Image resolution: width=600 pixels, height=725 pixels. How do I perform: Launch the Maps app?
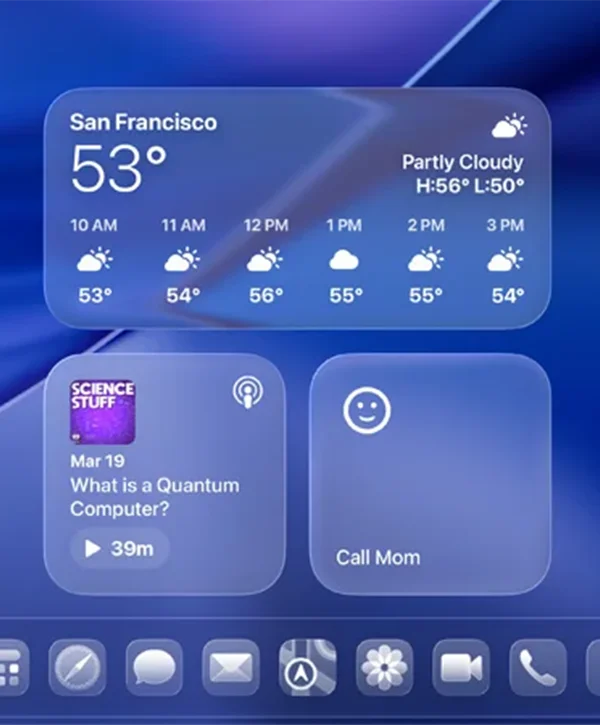click(x=307, y=667)
